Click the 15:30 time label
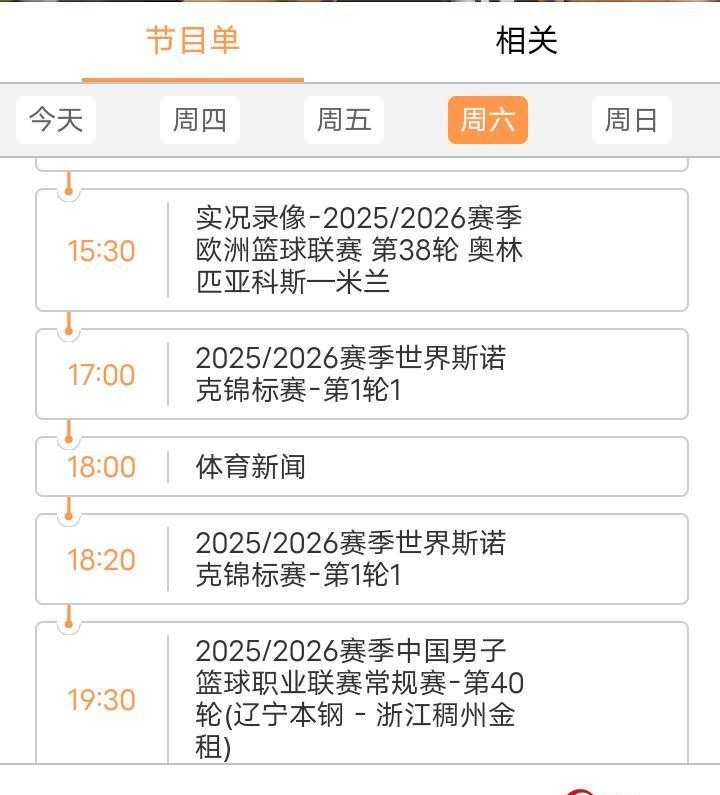This screenshot has width=720, height=795. pos(101,250)
